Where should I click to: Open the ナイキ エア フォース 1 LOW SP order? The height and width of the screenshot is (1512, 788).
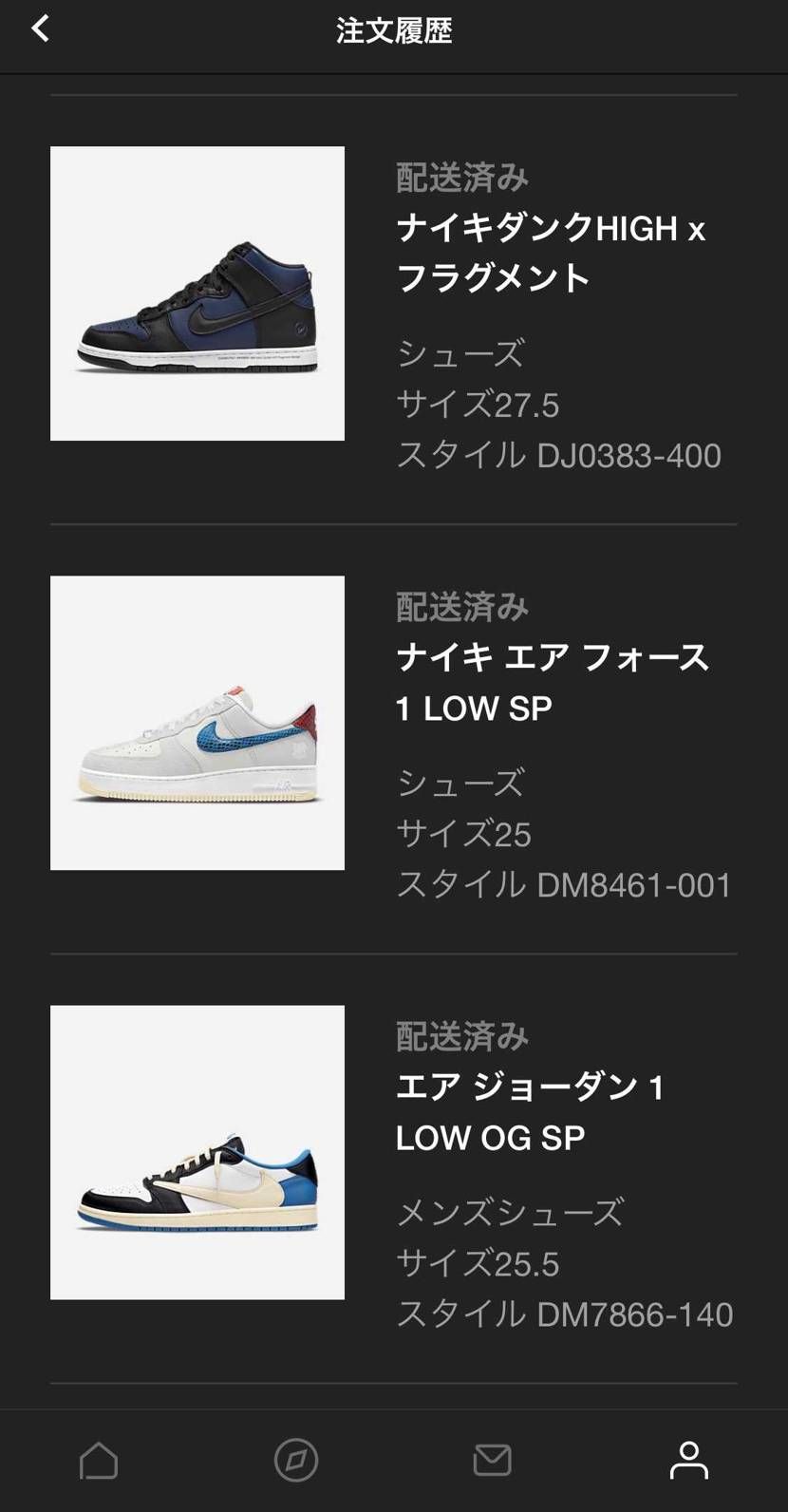coord(552,682)
